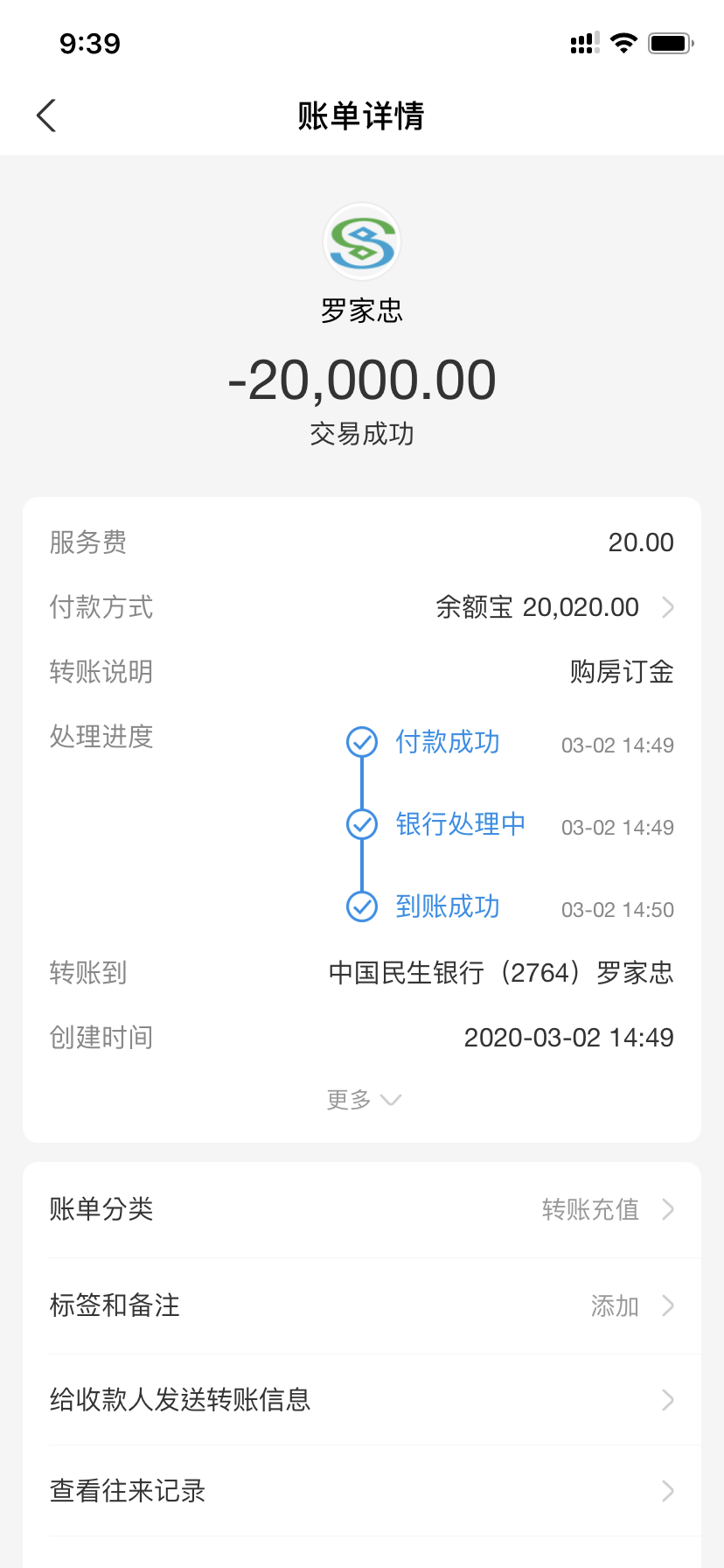
Task: Select 给收款人发送转账信息
Action: pos(362,1400)
